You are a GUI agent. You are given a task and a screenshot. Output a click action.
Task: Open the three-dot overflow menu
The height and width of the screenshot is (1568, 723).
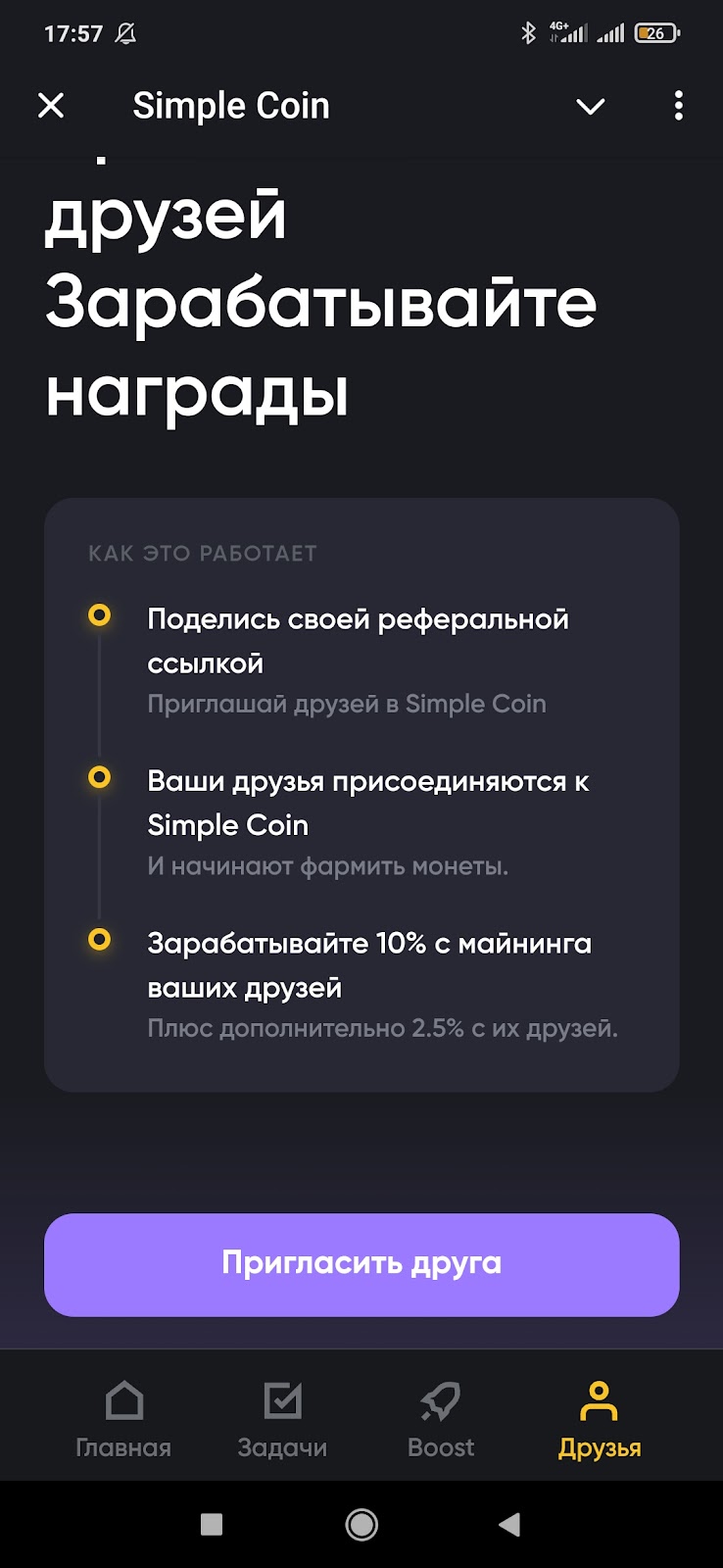tap(678, 106)
